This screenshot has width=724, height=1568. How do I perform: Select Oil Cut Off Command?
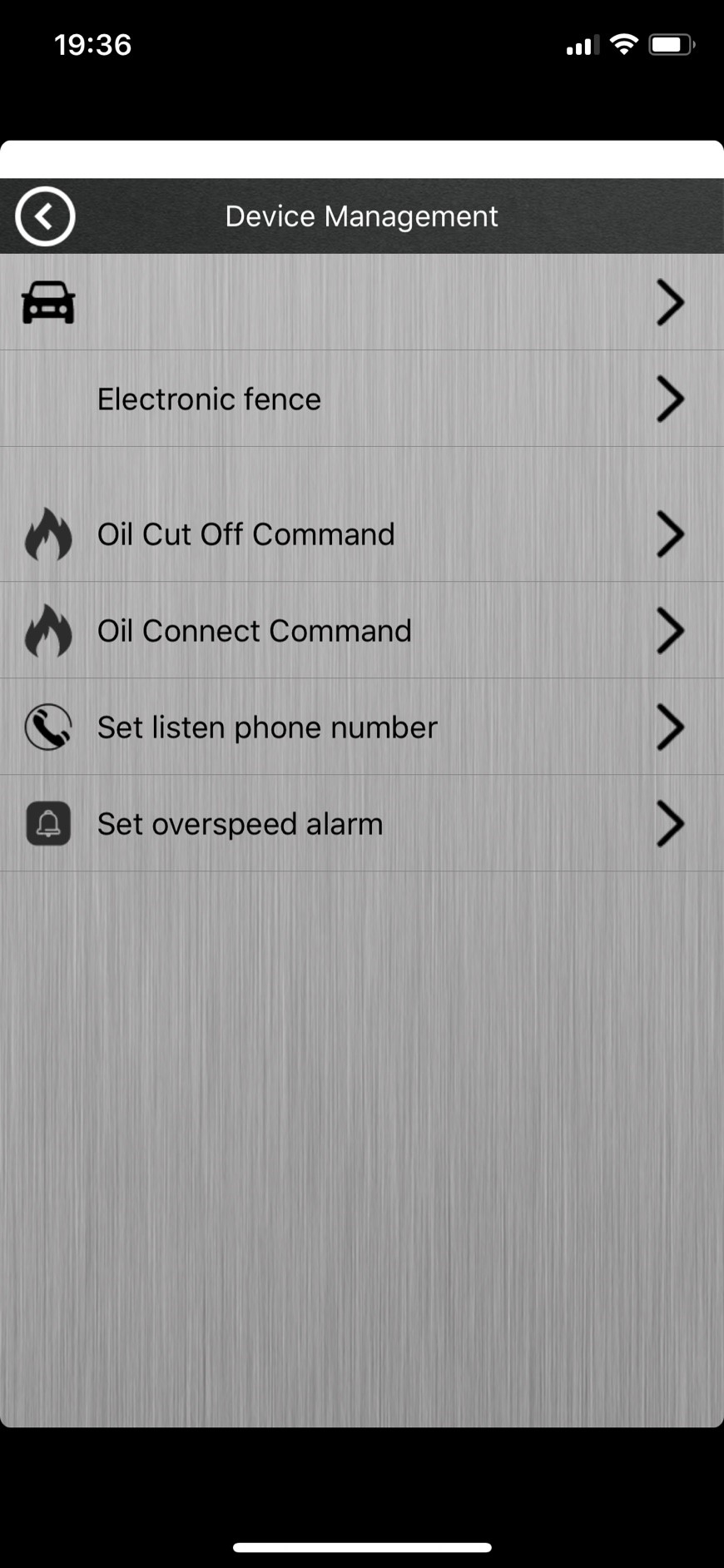tap(362, 533)
